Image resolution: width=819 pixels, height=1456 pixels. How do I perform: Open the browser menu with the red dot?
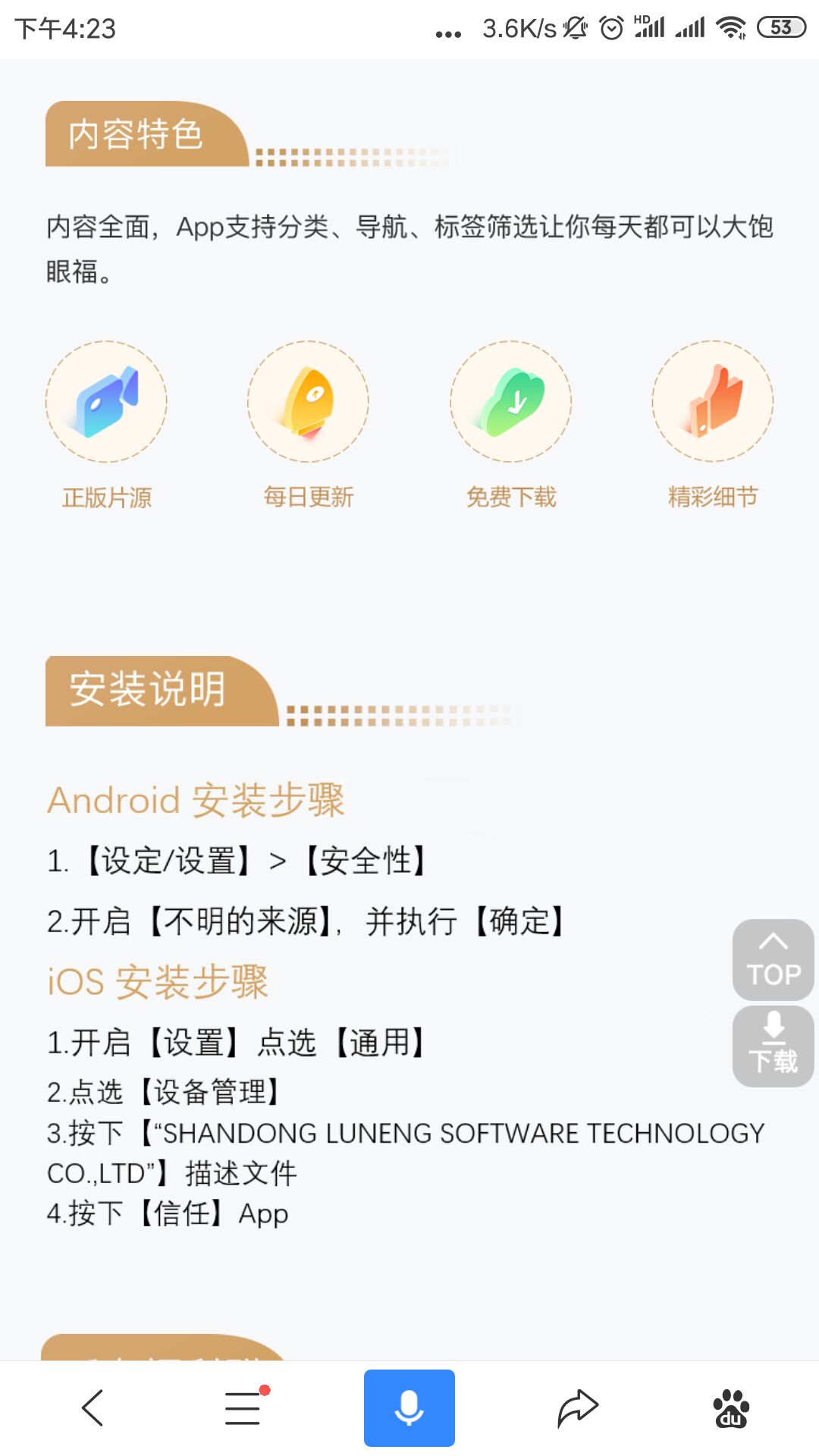point(244,1408)
